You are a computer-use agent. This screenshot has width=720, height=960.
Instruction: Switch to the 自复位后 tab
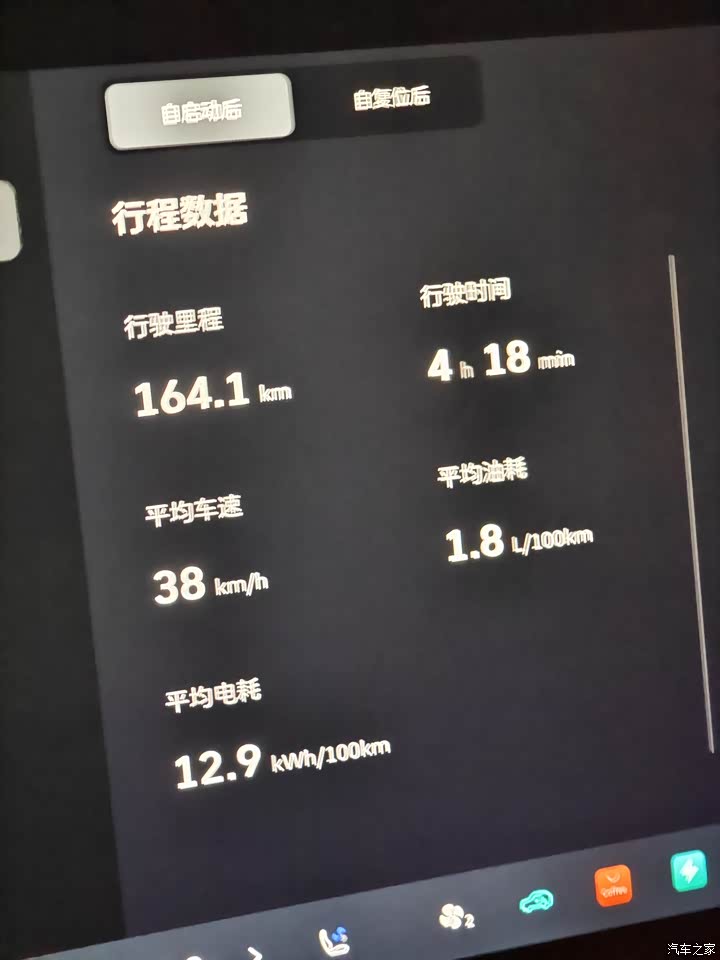[x=391, y=99]
